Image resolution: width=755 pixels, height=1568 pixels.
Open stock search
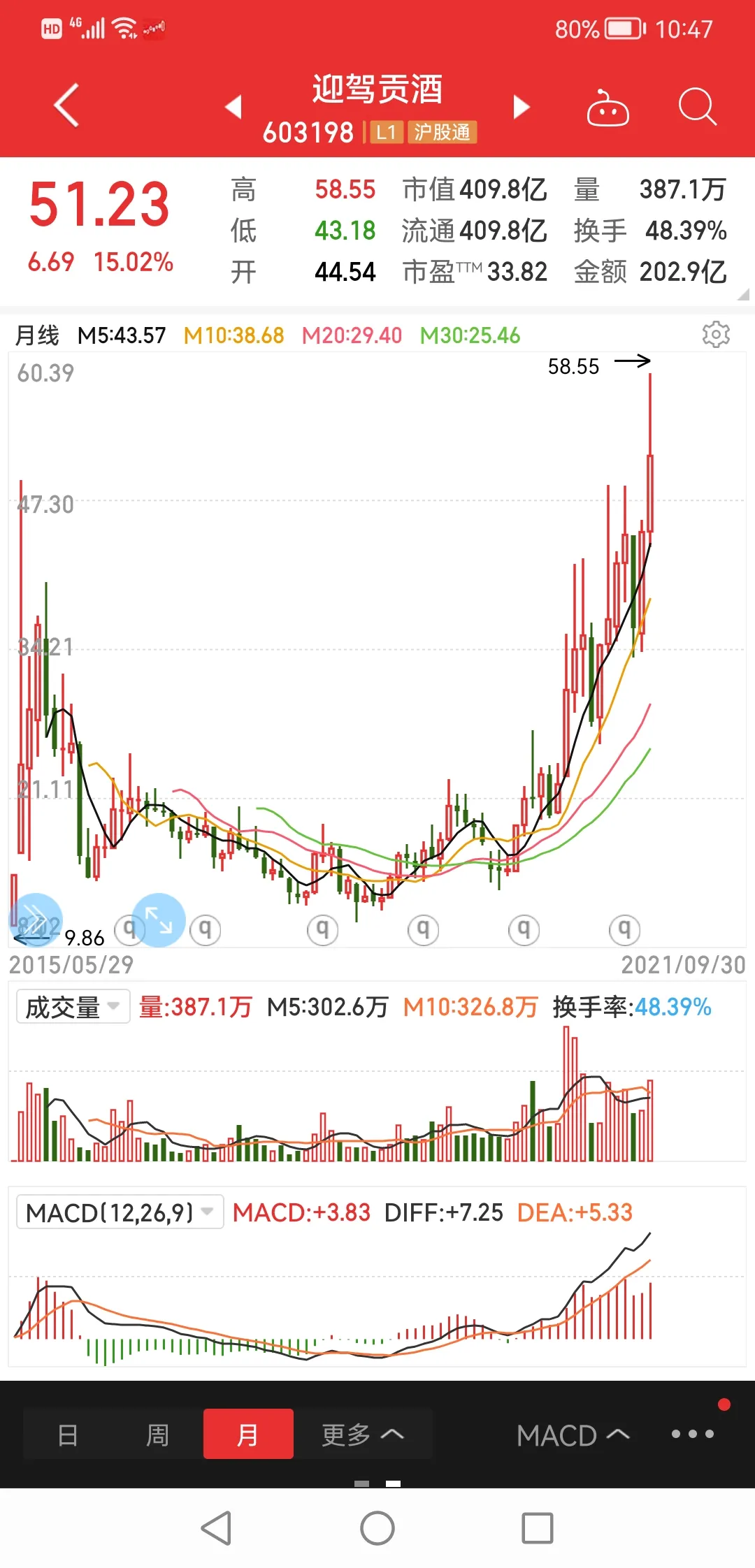[697, 107]
